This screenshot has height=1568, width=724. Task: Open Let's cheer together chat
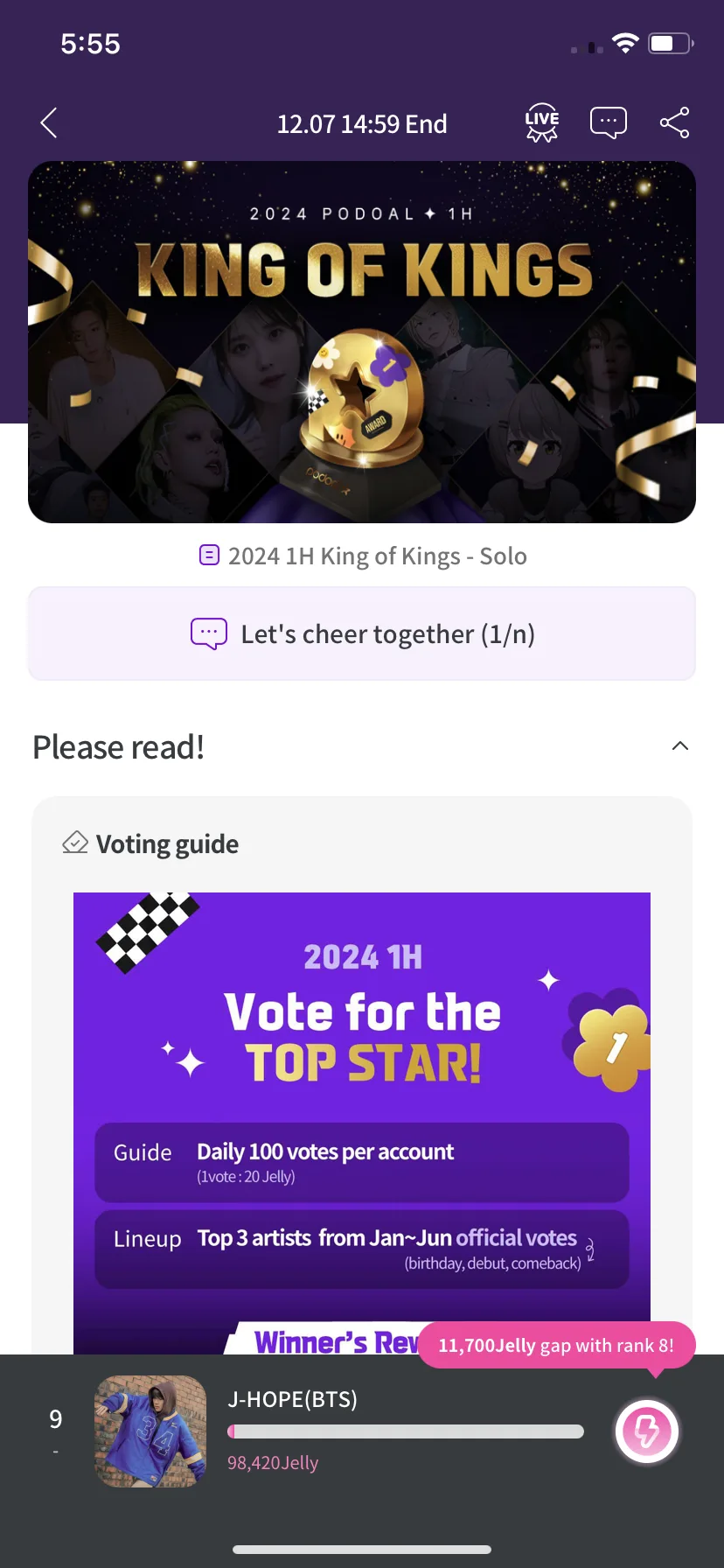[x=362, y=633]
